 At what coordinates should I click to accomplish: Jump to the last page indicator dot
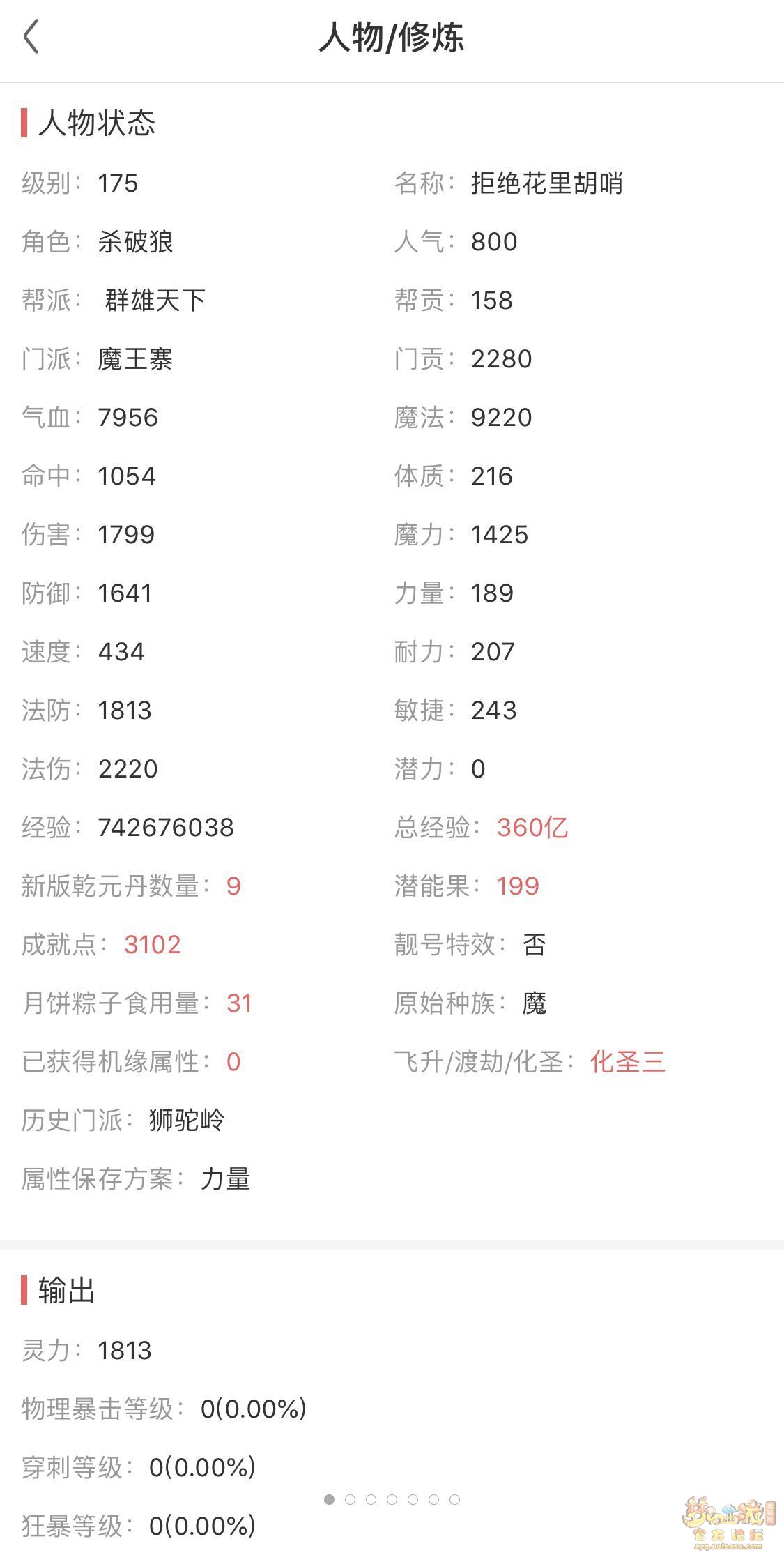pyautogui.click(x=454, y=1499)
